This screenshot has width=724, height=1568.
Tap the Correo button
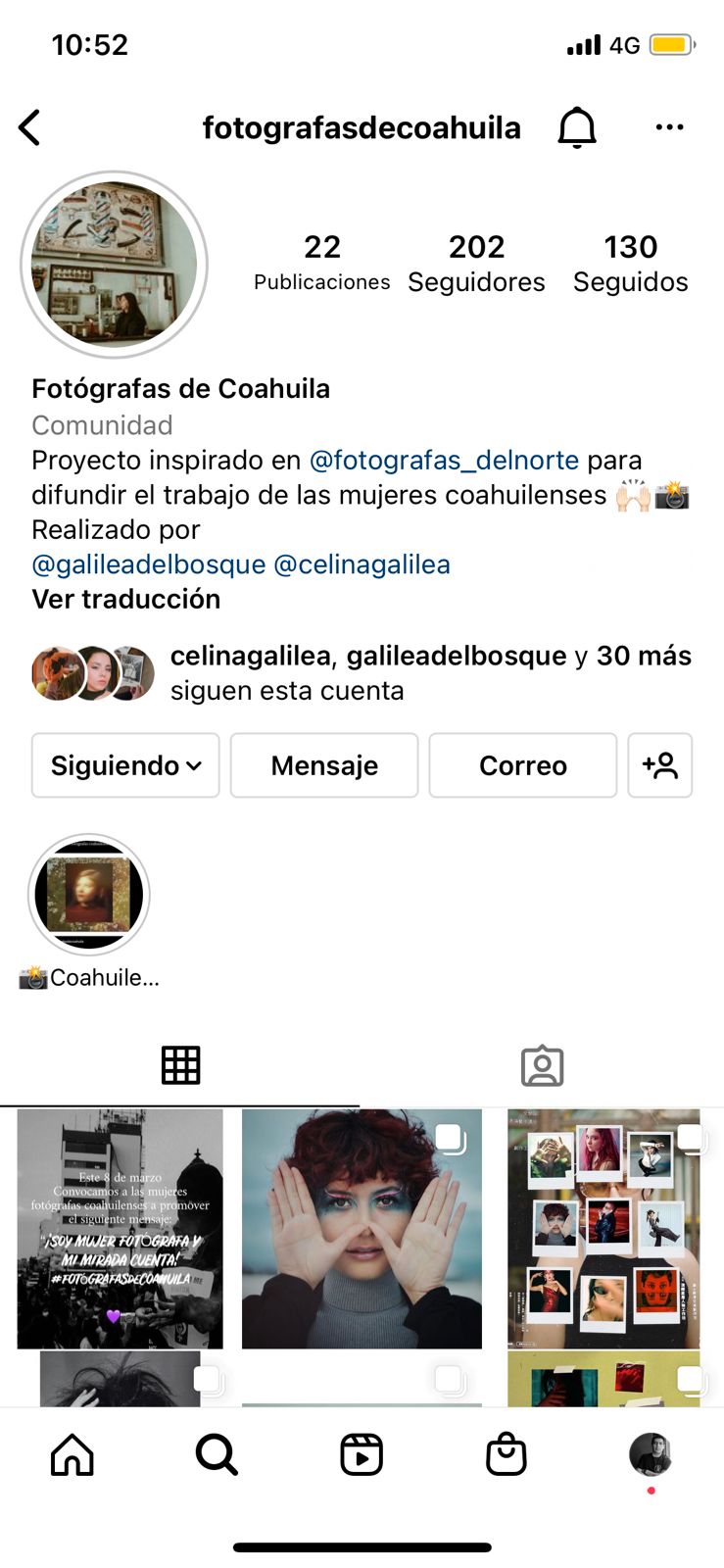tap(522, 765)
